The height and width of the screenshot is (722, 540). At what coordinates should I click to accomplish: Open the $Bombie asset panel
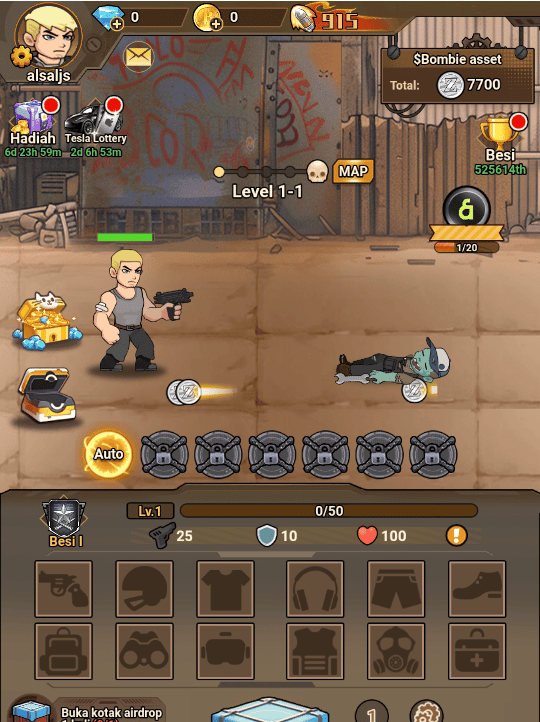tap(458, 74)
